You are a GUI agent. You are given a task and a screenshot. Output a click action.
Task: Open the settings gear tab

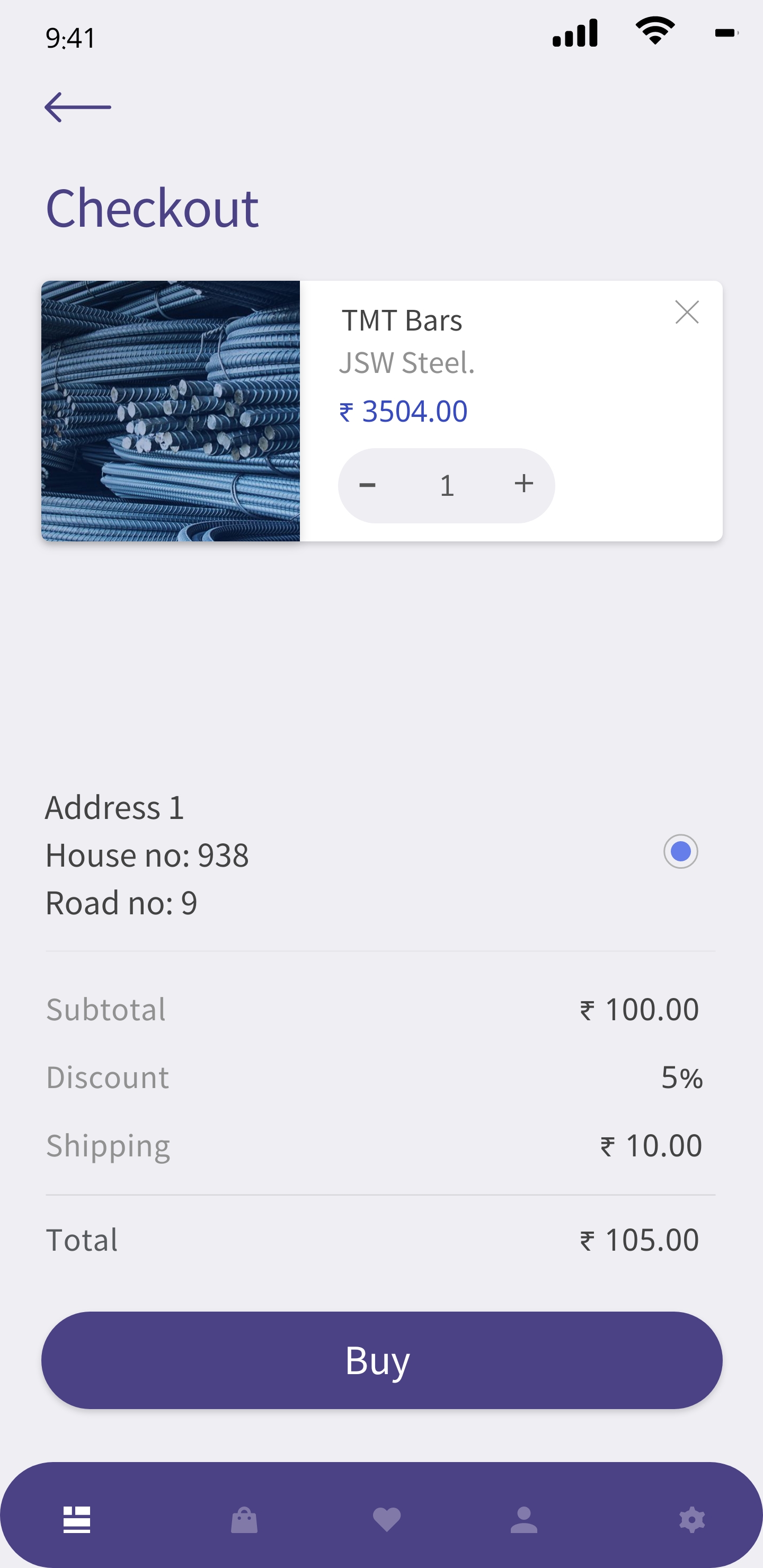(x=692, y=1520)
